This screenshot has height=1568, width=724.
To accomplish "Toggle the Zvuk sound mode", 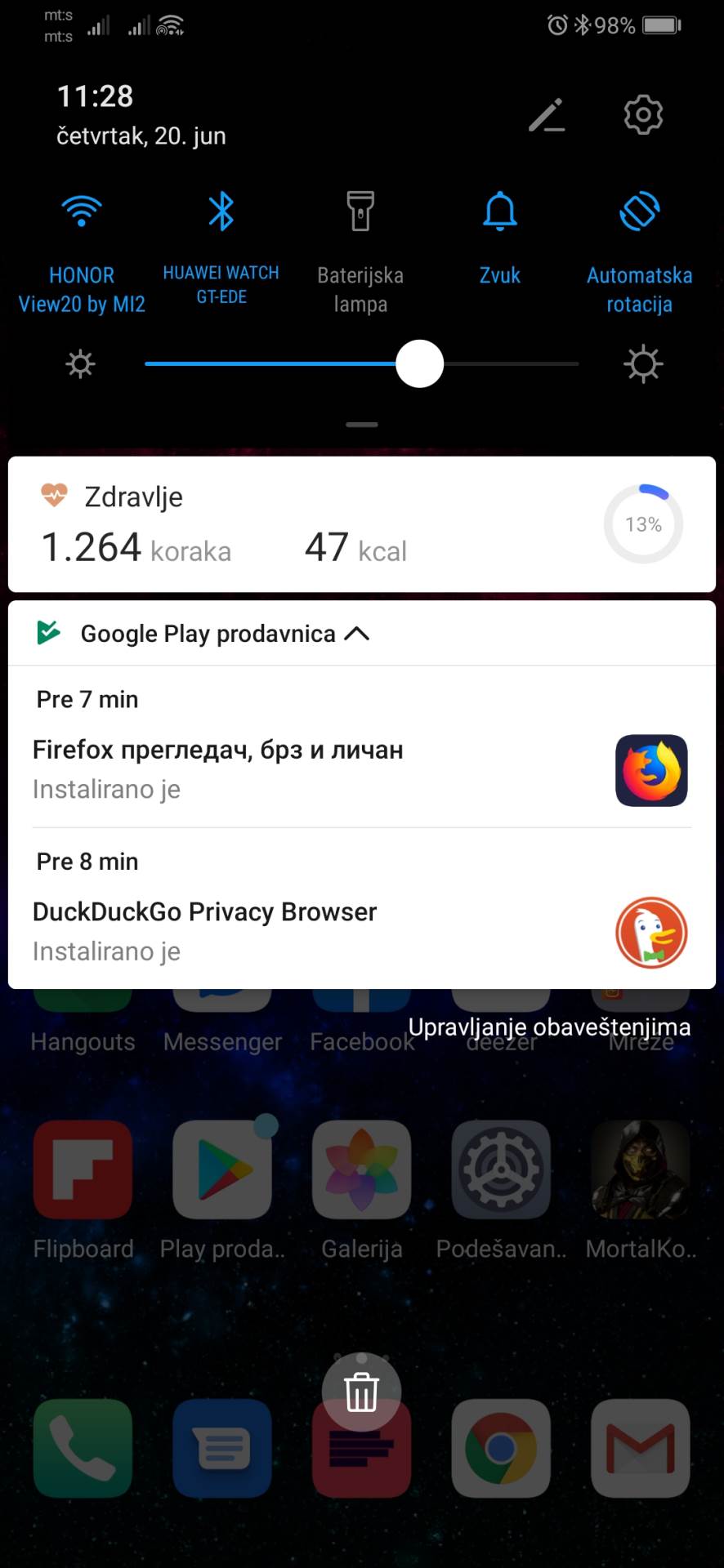I will (499, 212).
